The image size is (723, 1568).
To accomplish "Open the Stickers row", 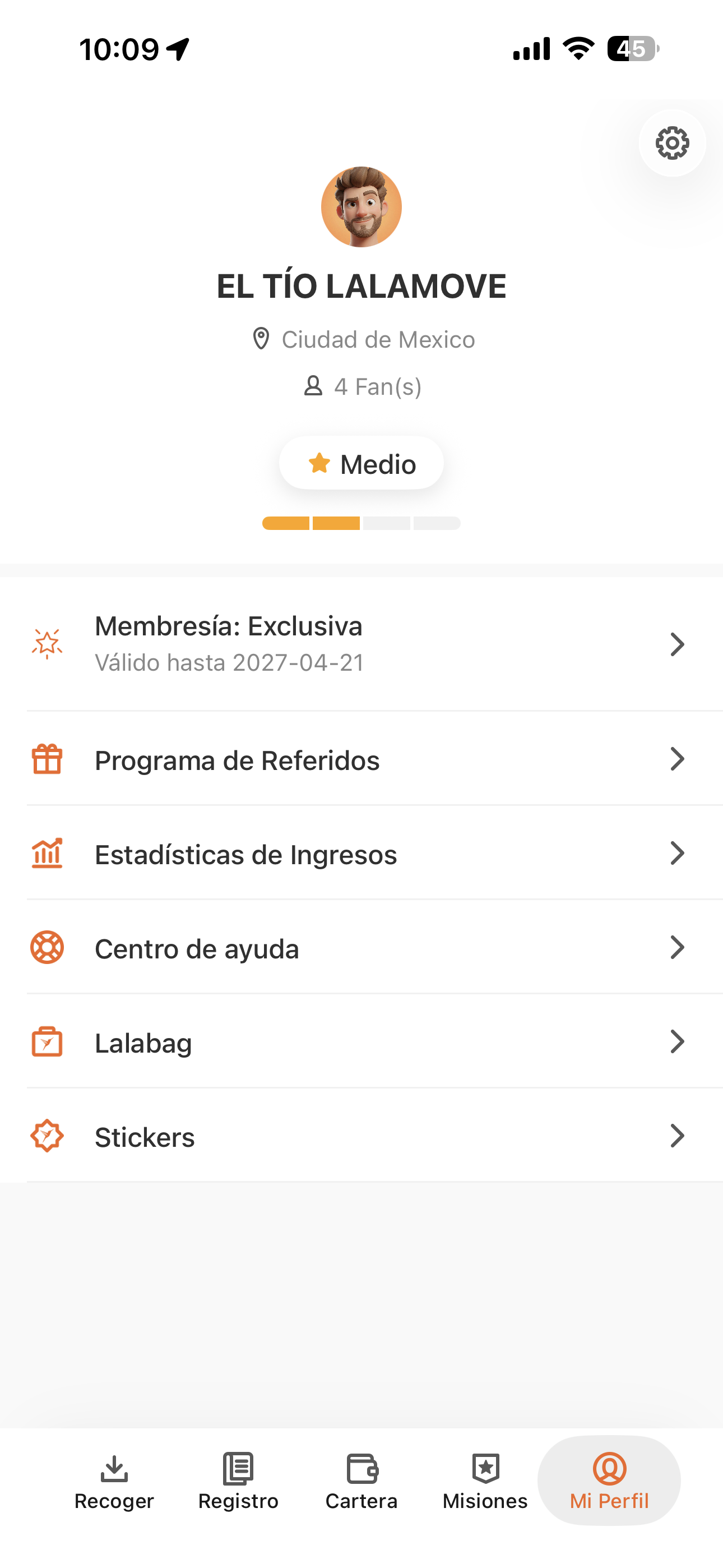I will pos(361,1136).
